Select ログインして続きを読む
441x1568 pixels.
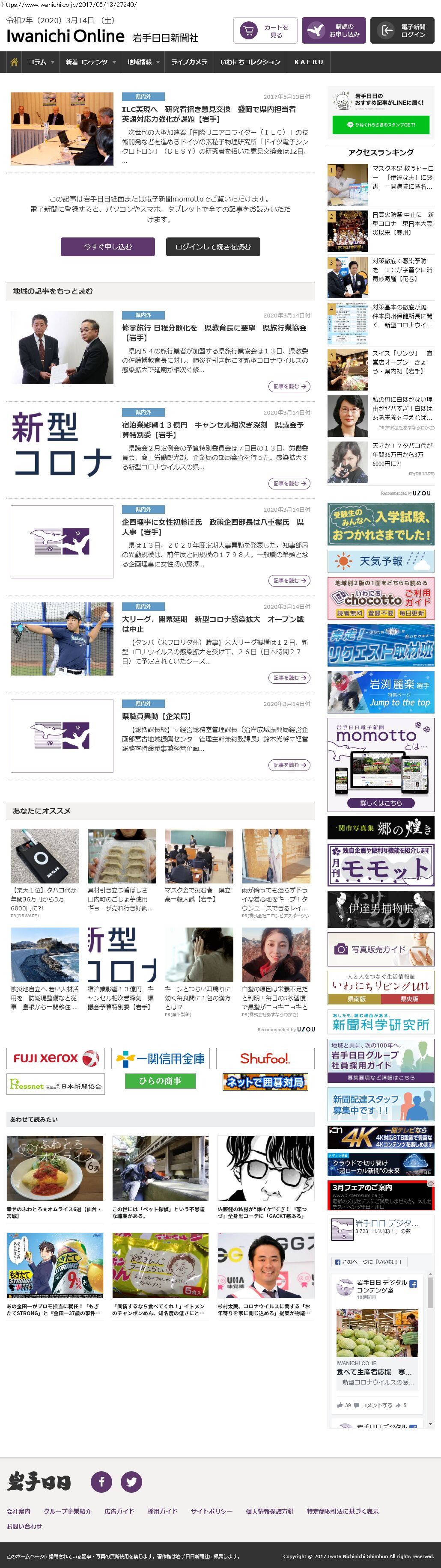tap(213, 246)
